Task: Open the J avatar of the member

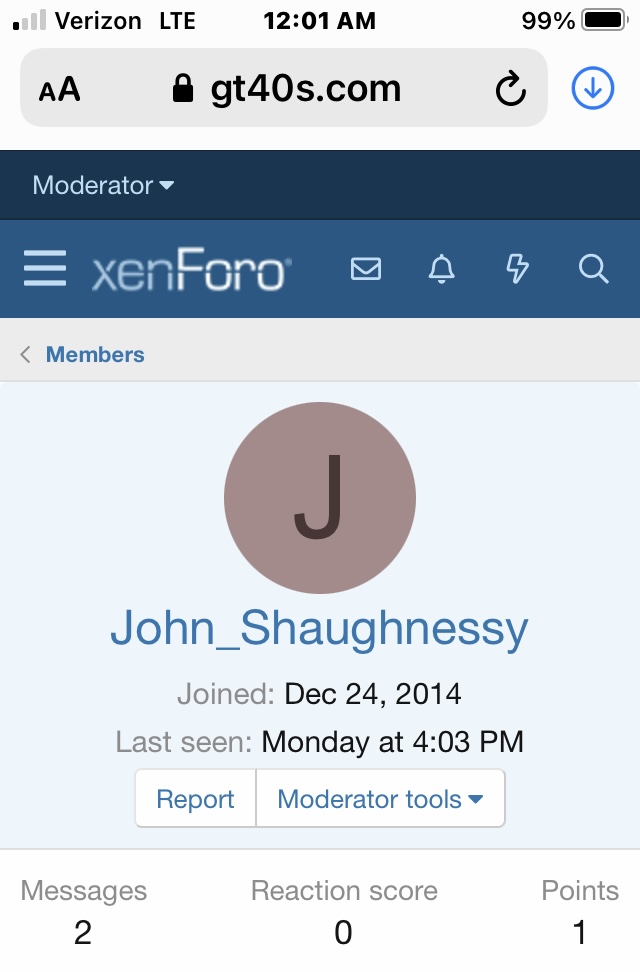Action: [319, 497]
